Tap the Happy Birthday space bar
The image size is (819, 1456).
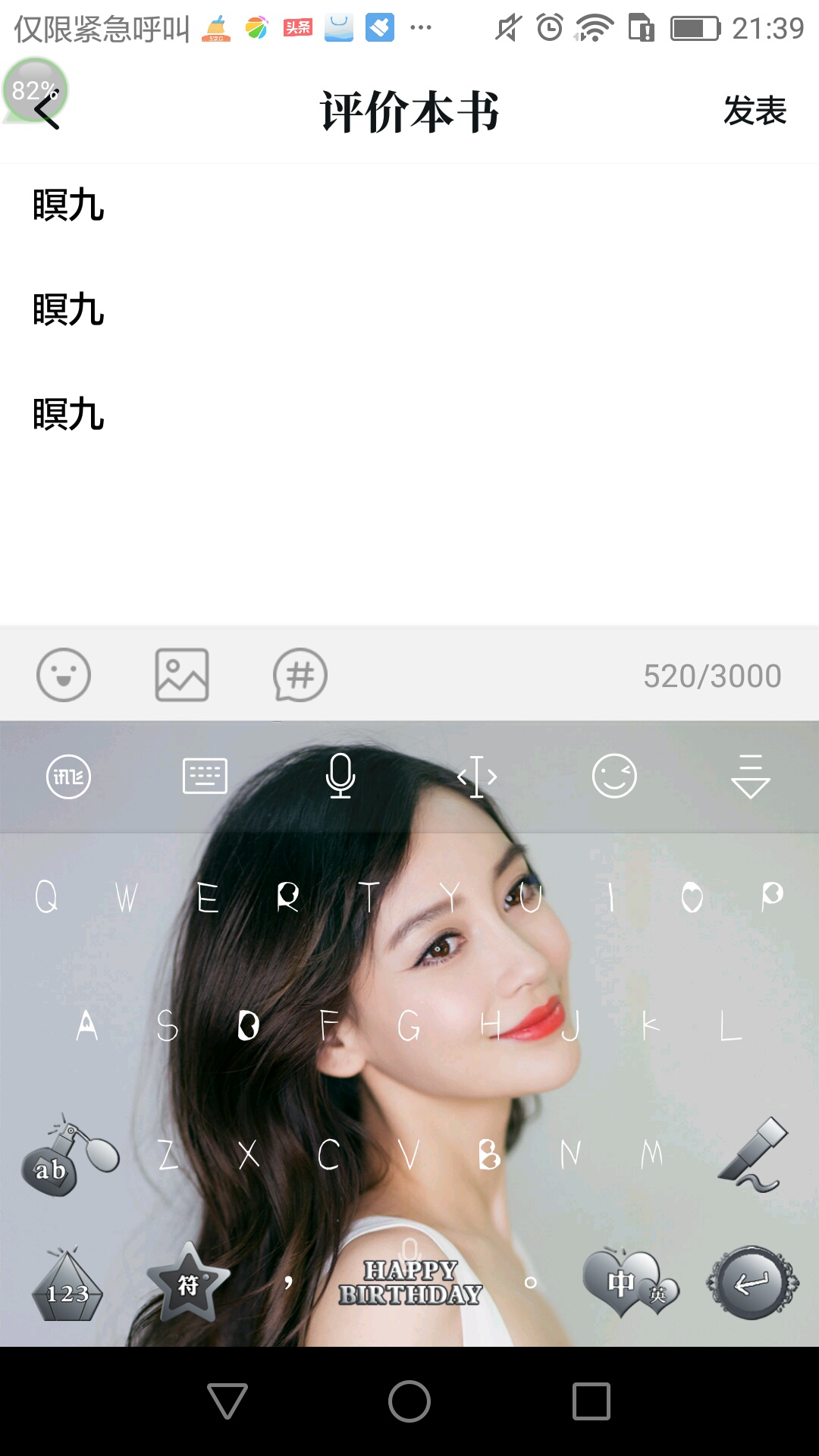click(x=410, y=1282)
